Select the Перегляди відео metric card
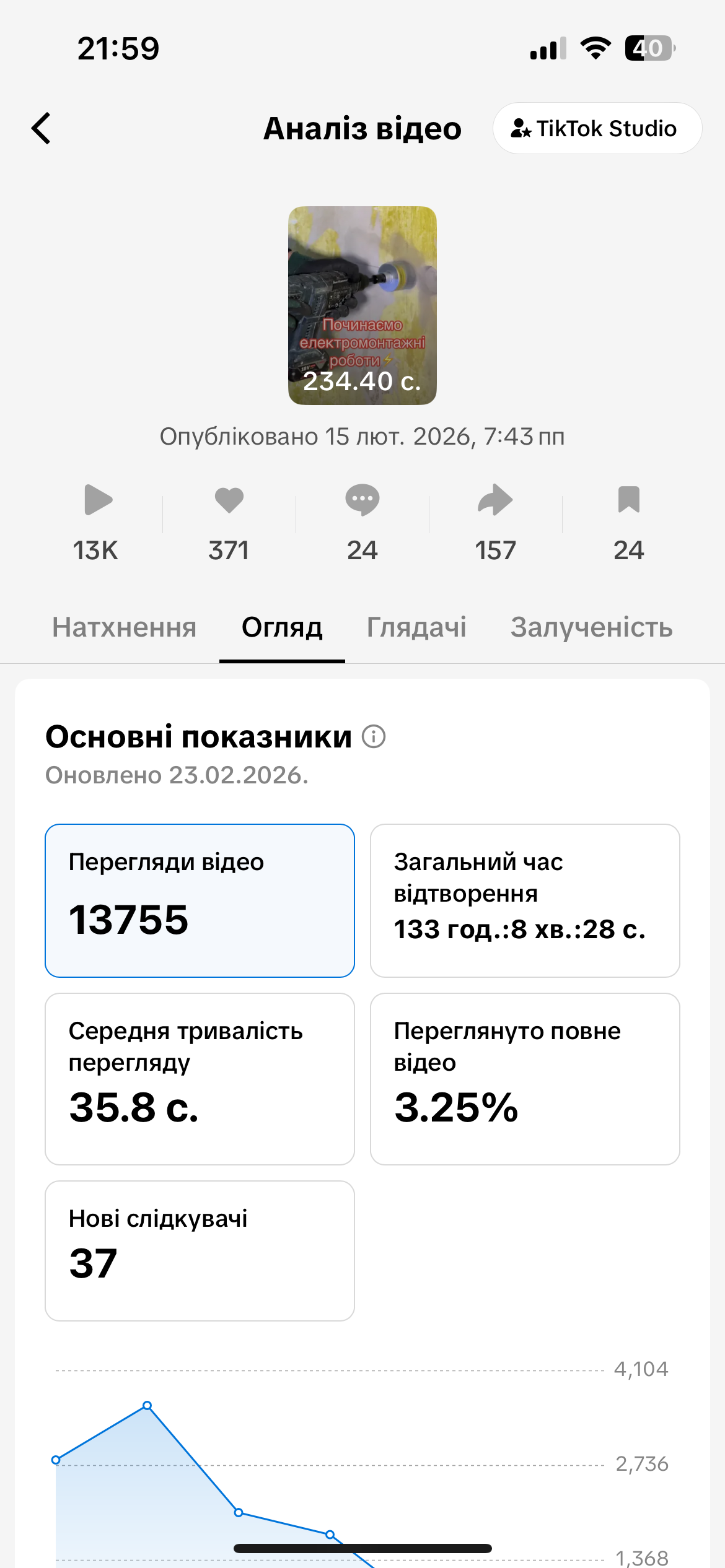Image resolution: width=725 pixels, height=1568 pixels. (200, 900)
